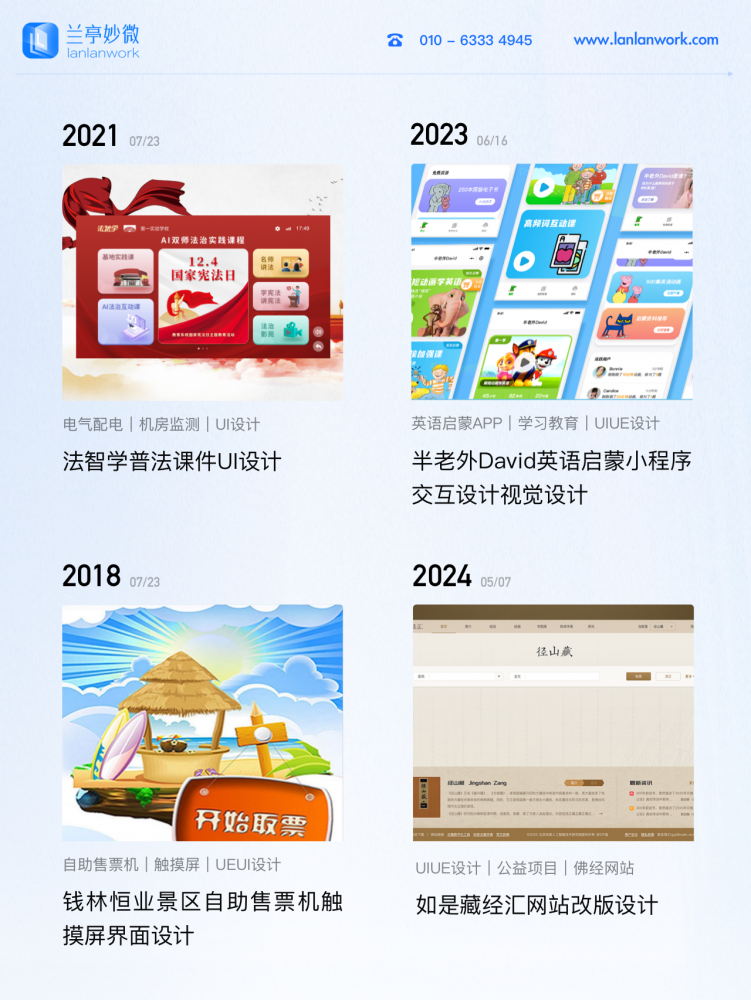Open the settings gear on the 法智学 screen
This screenshot has width=751, height=1000.
tap(278, 228)
